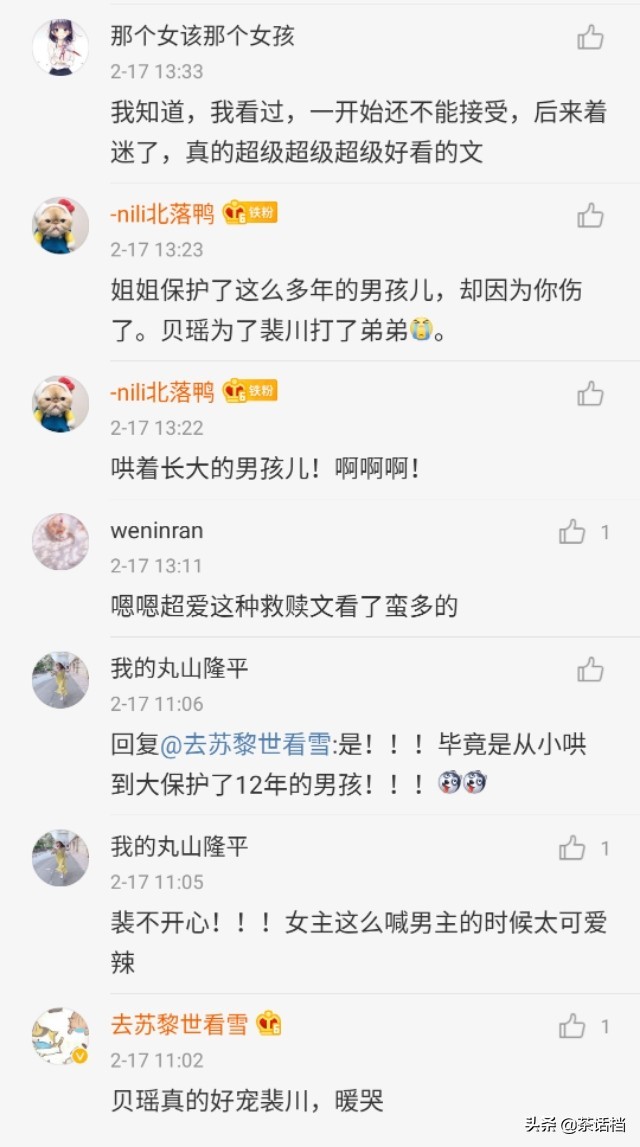640x1147 pixels.
Task: Open avatar of 我的丸山隆平 on the 11:06 reply
Action: (x=60, y=680)
